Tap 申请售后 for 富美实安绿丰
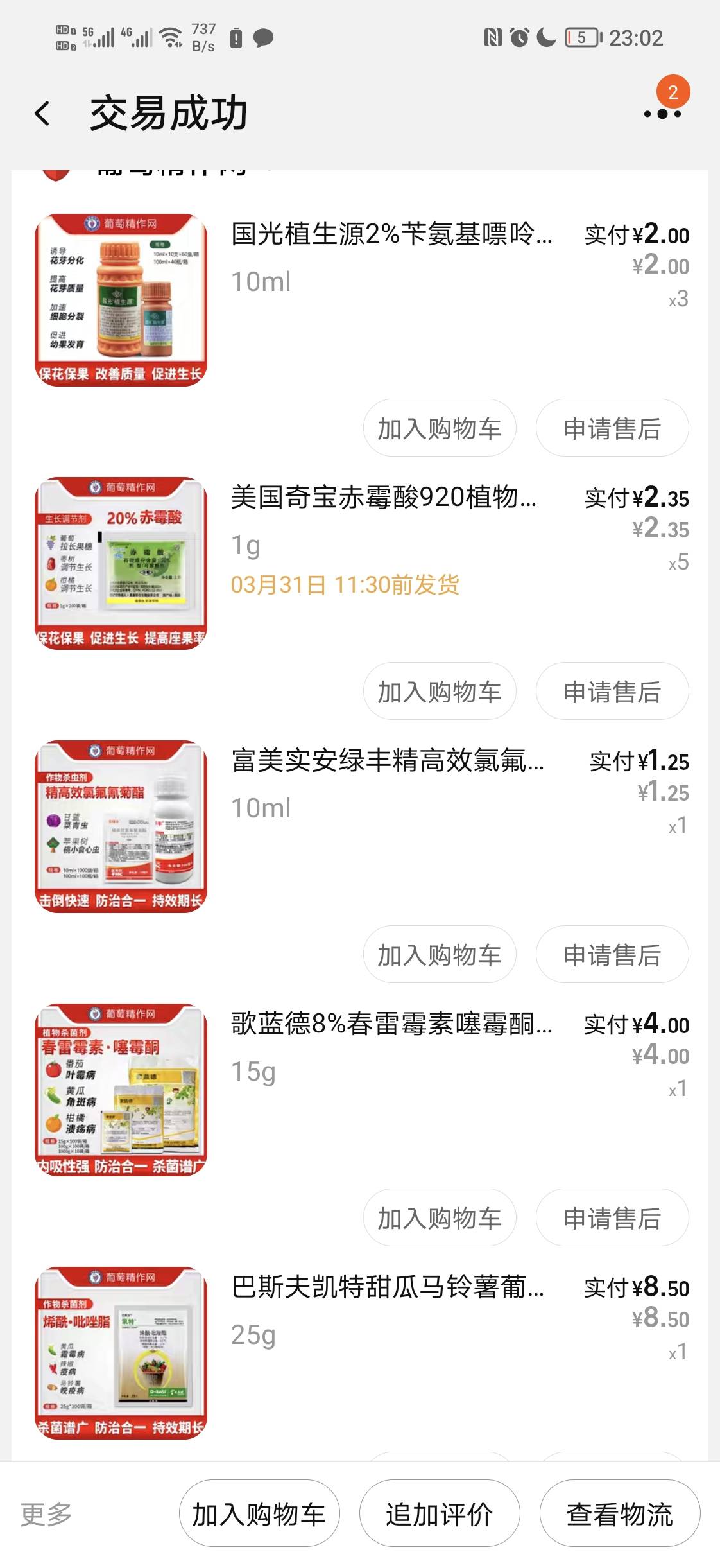 612,955
